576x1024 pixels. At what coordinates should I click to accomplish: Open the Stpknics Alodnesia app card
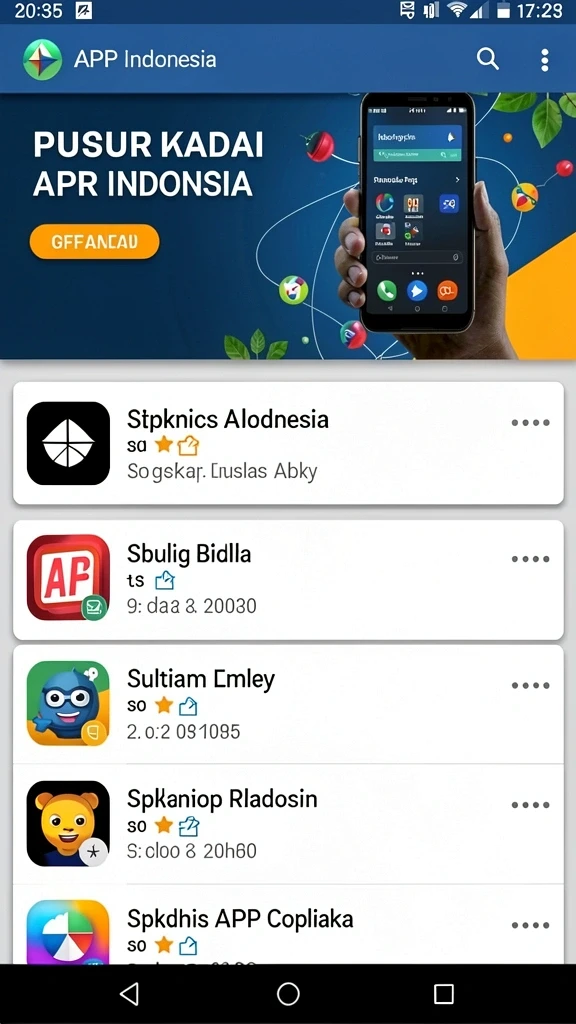point(288,443)
